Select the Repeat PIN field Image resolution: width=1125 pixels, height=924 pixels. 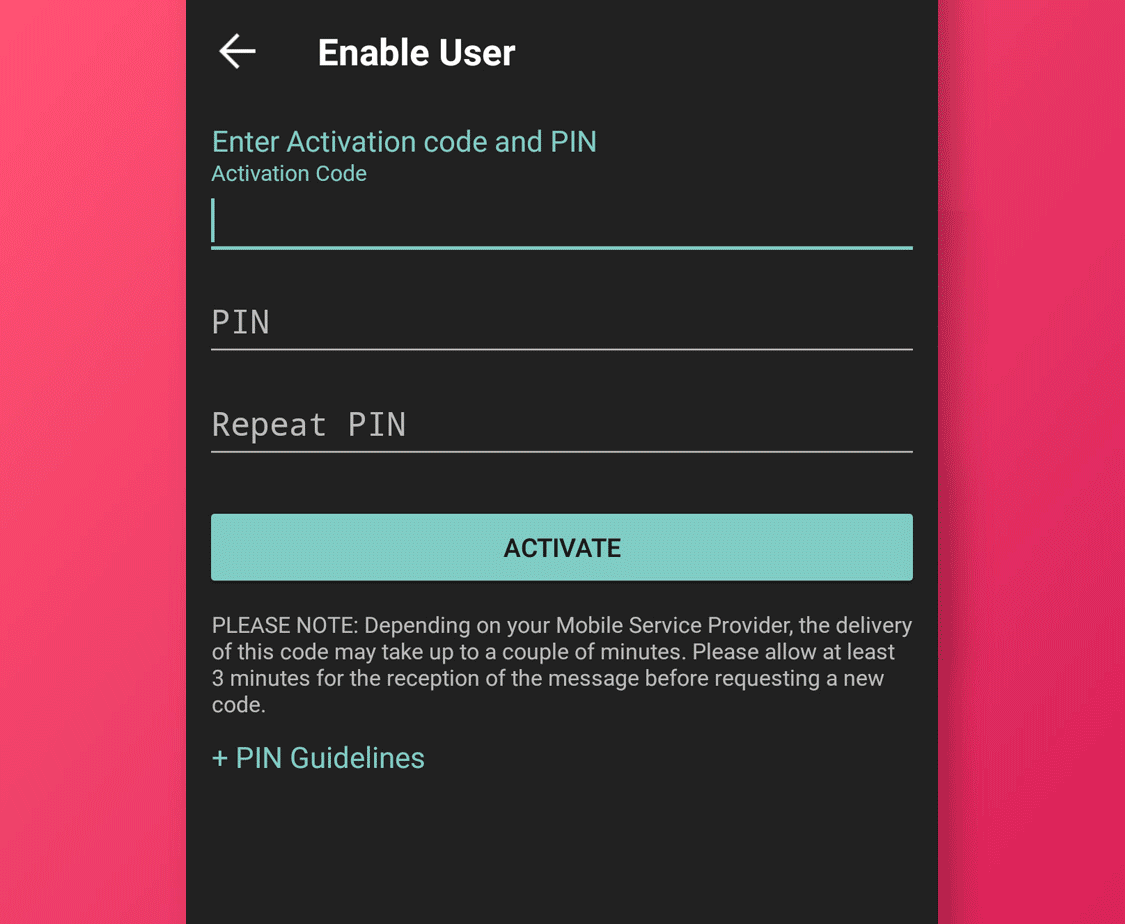click(561, 425)
